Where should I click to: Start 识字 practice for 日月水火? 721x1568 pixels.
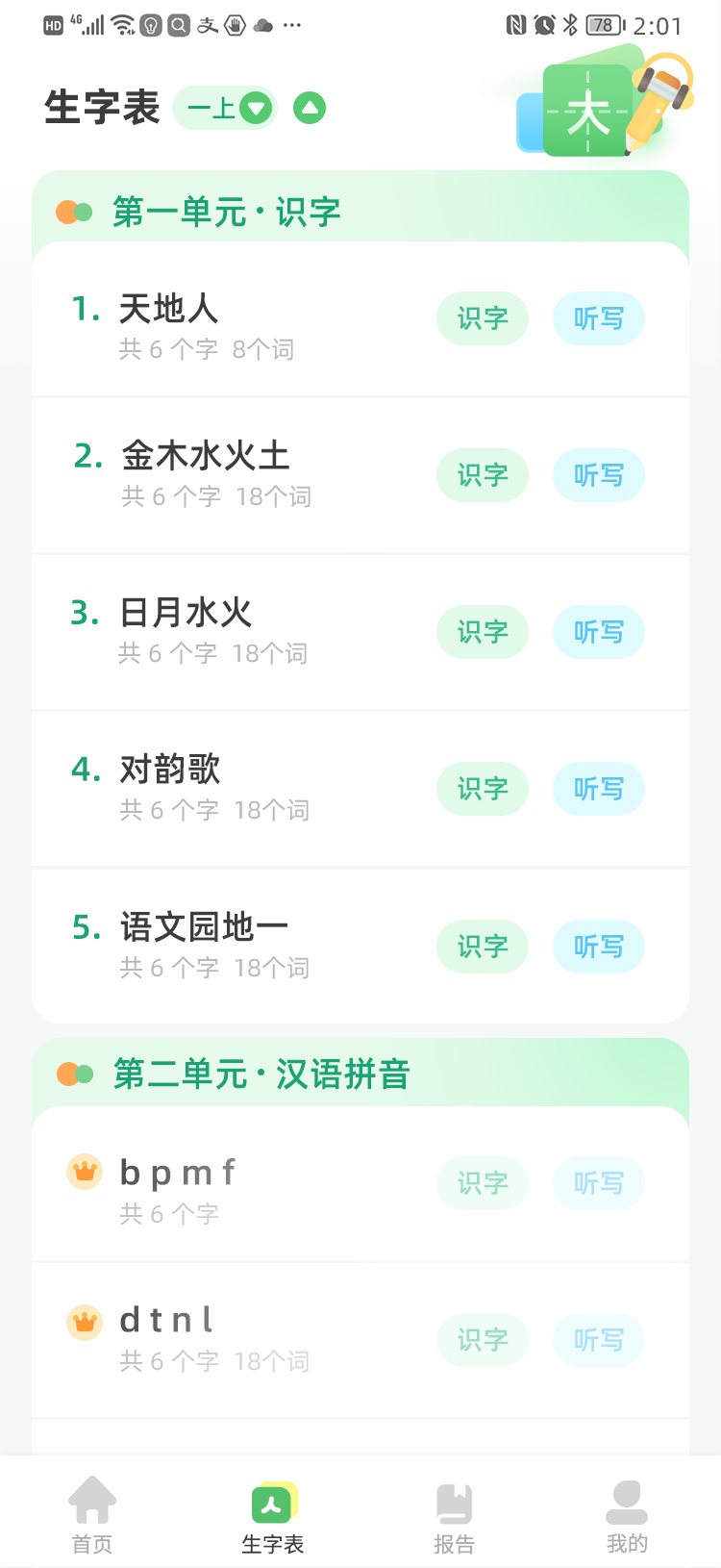click(483, 632)
